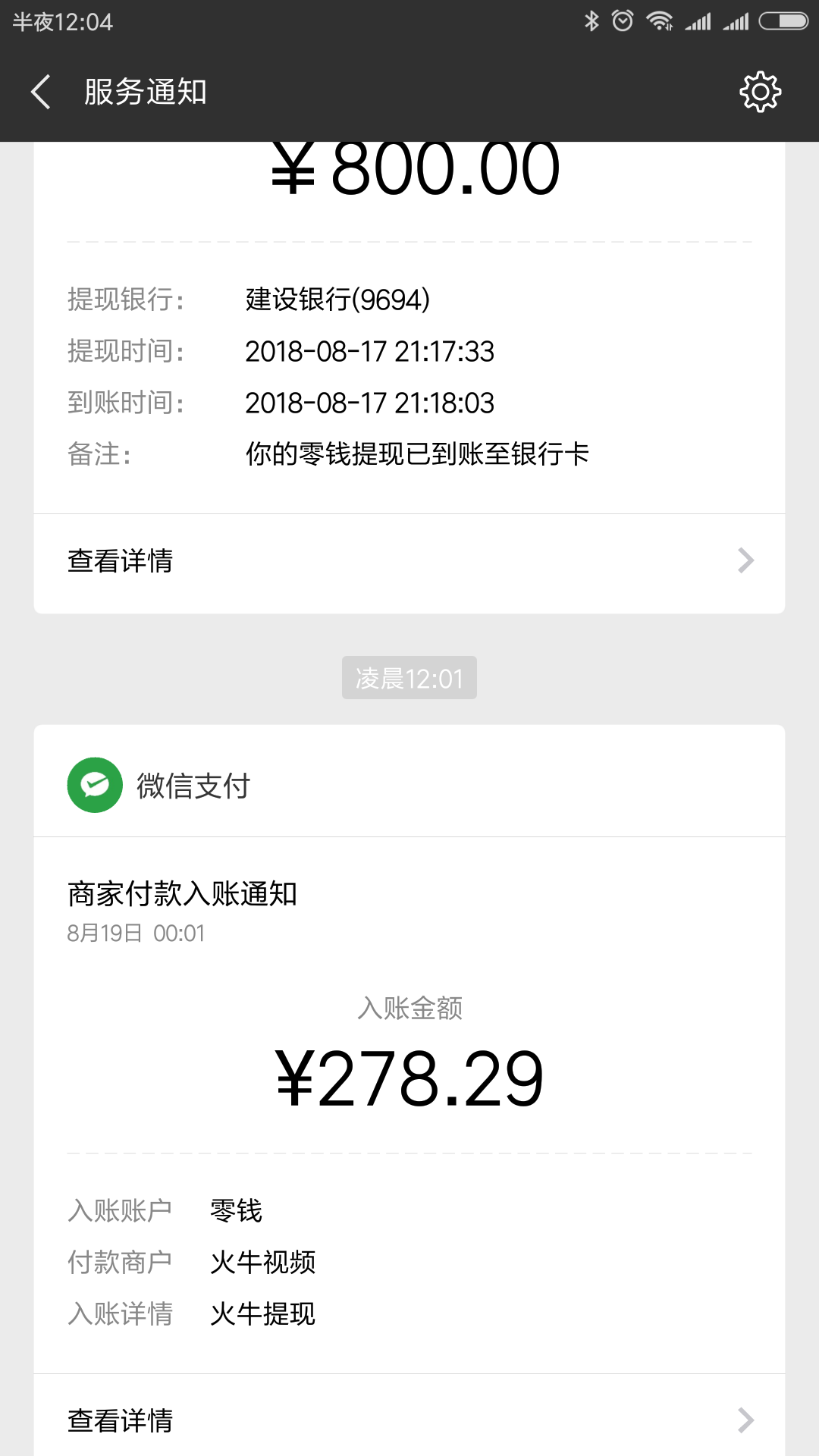This screenshot has width=819, height=1456.
Task: Open the settings gear icon
Action: pyautogui.click(x=760, y=93)
